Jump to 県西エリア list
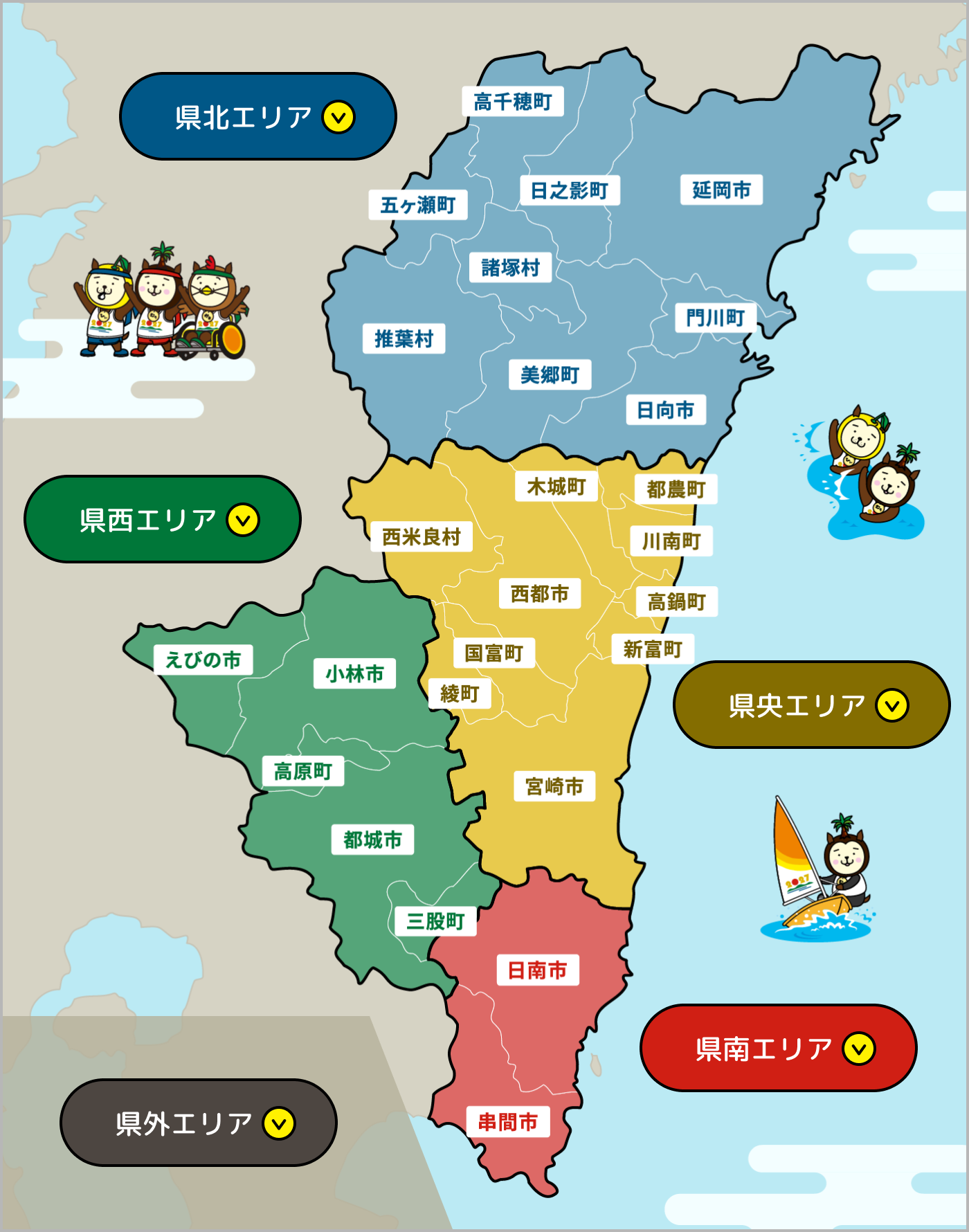 [163, 519]
